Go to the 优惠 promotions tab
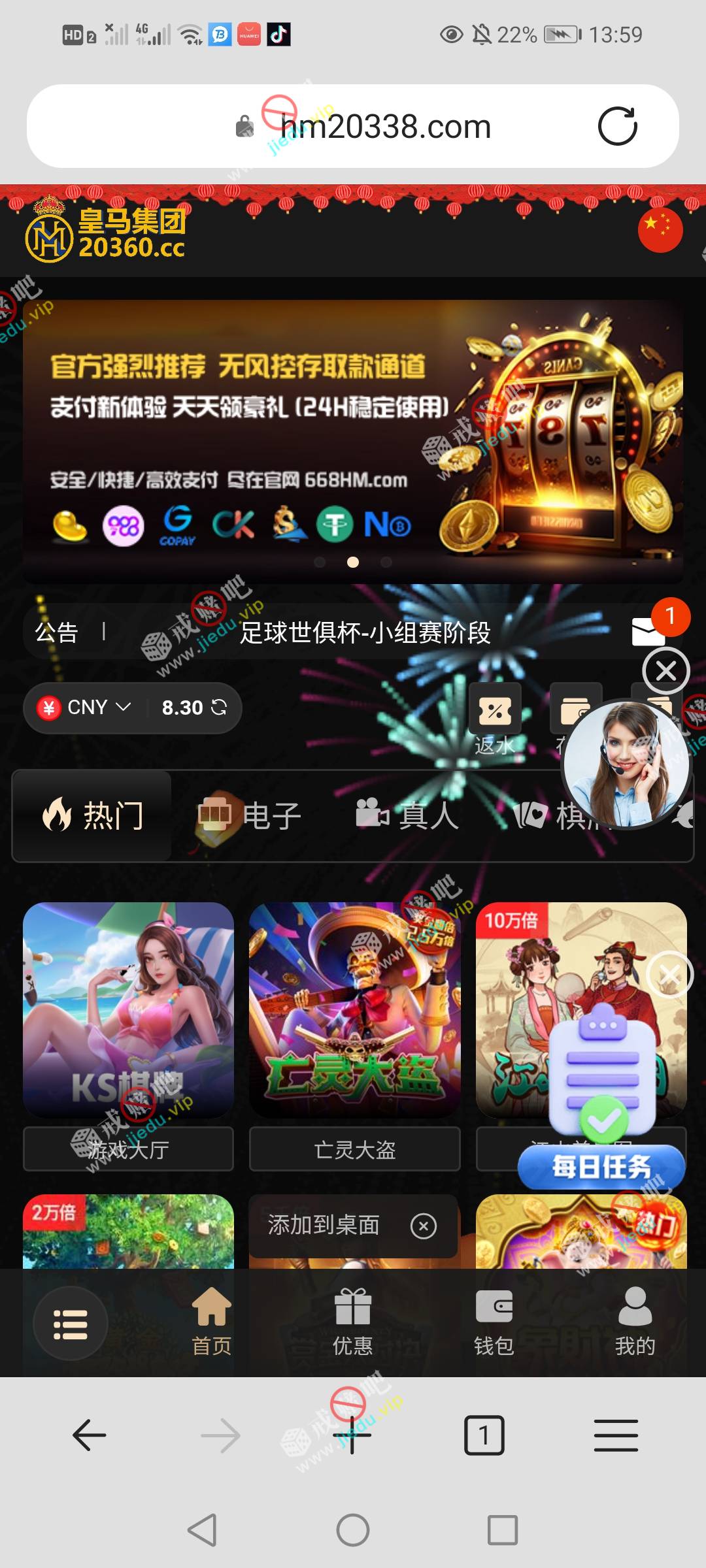The width and height of the screenshot is (706, 1568). (x=353, y=1324)
